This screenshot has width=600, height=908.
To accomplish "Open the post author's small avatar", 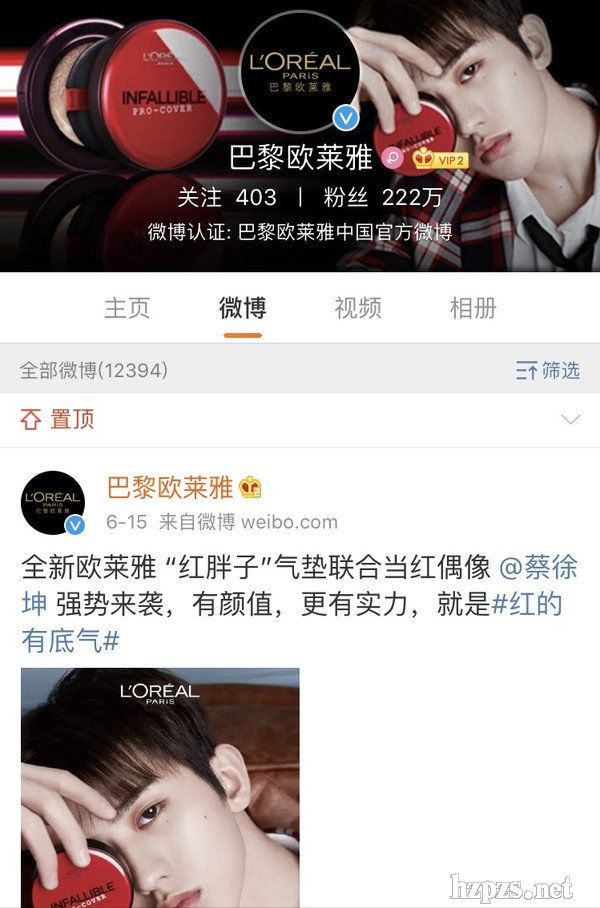I will (53, 502).
